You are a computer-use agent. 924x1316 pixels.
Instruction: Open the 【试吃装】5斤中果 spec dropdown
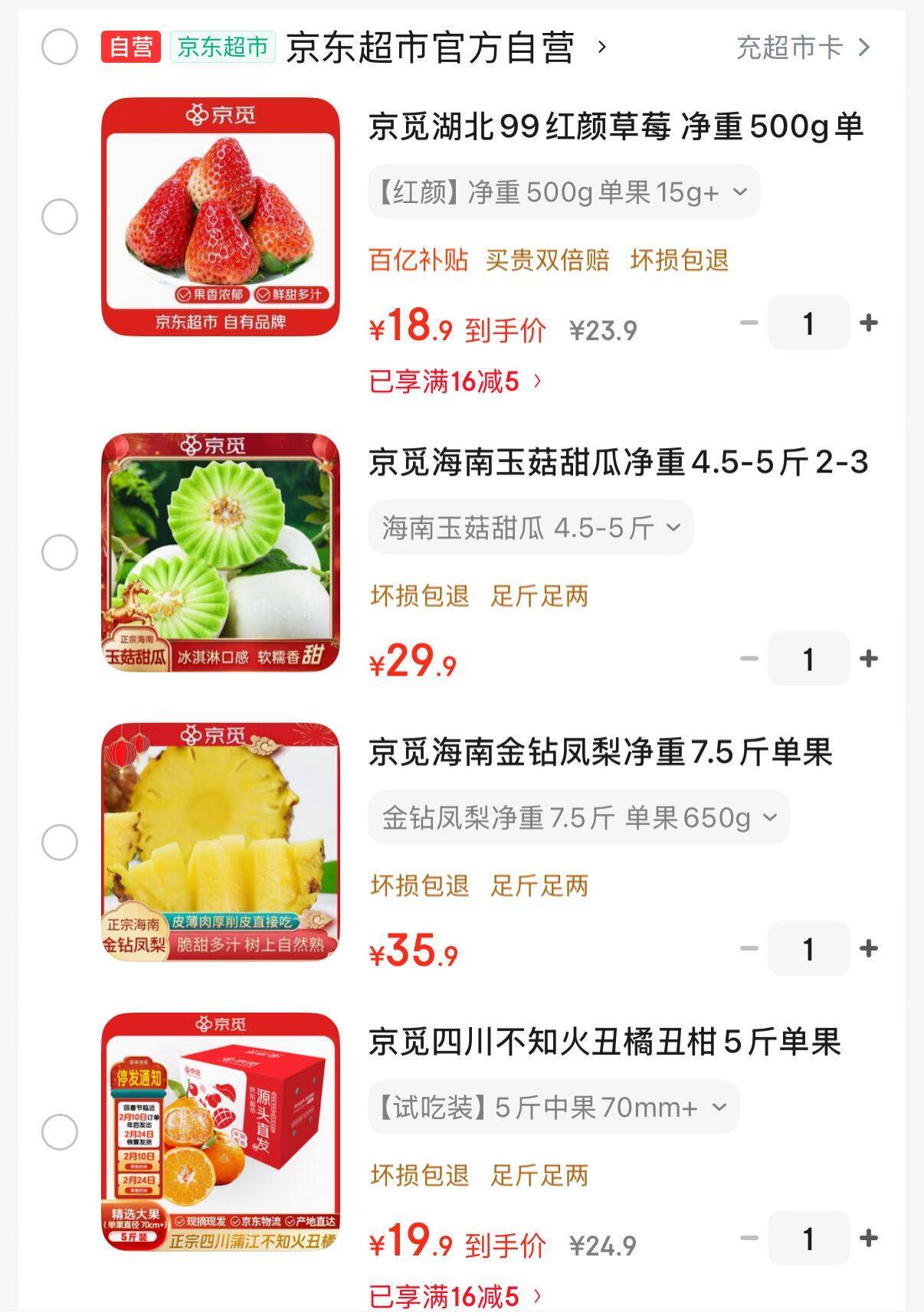(x=553, y=1108)
